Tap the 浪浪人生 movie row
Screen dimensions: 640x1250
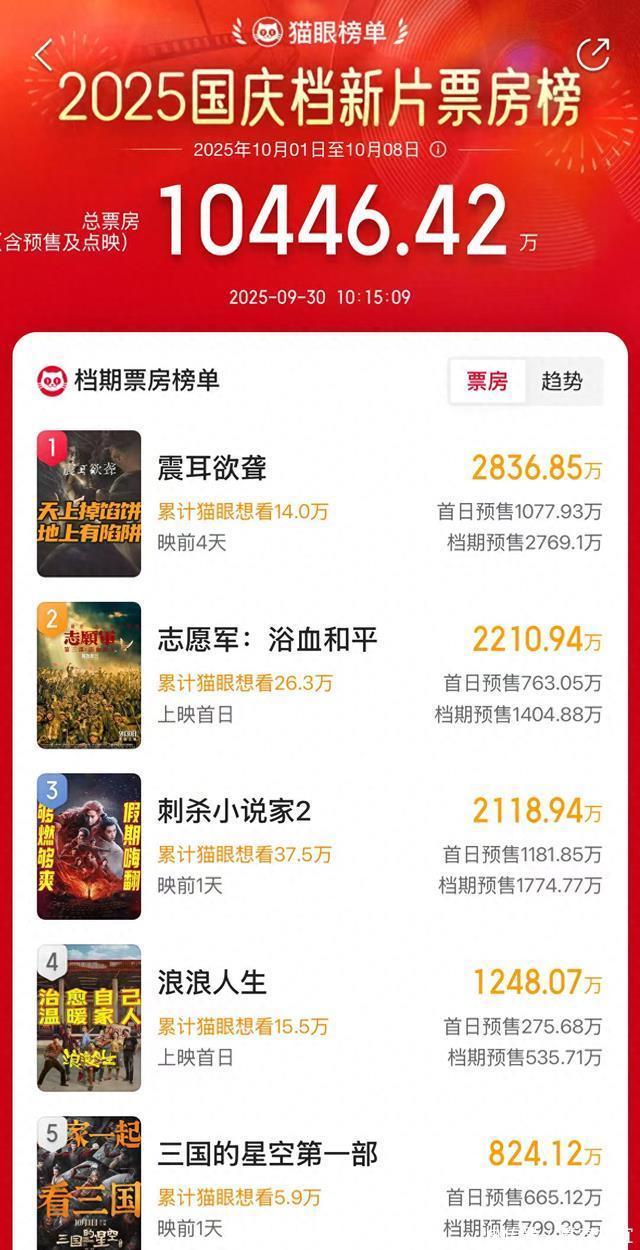(x=212, y=983)
